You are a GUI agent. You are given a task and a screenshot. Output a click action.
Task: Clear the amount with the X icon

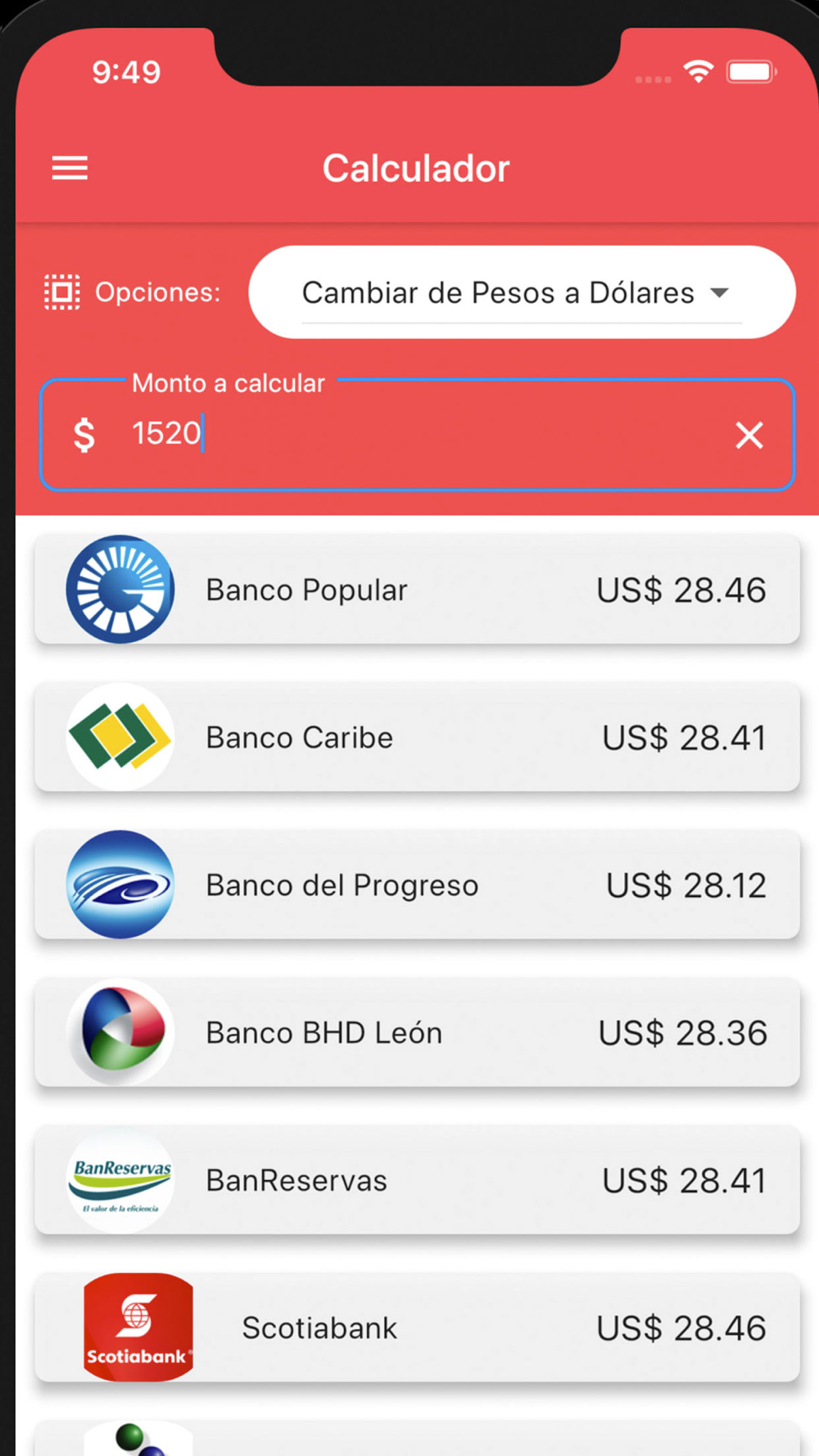coord(749,436)
